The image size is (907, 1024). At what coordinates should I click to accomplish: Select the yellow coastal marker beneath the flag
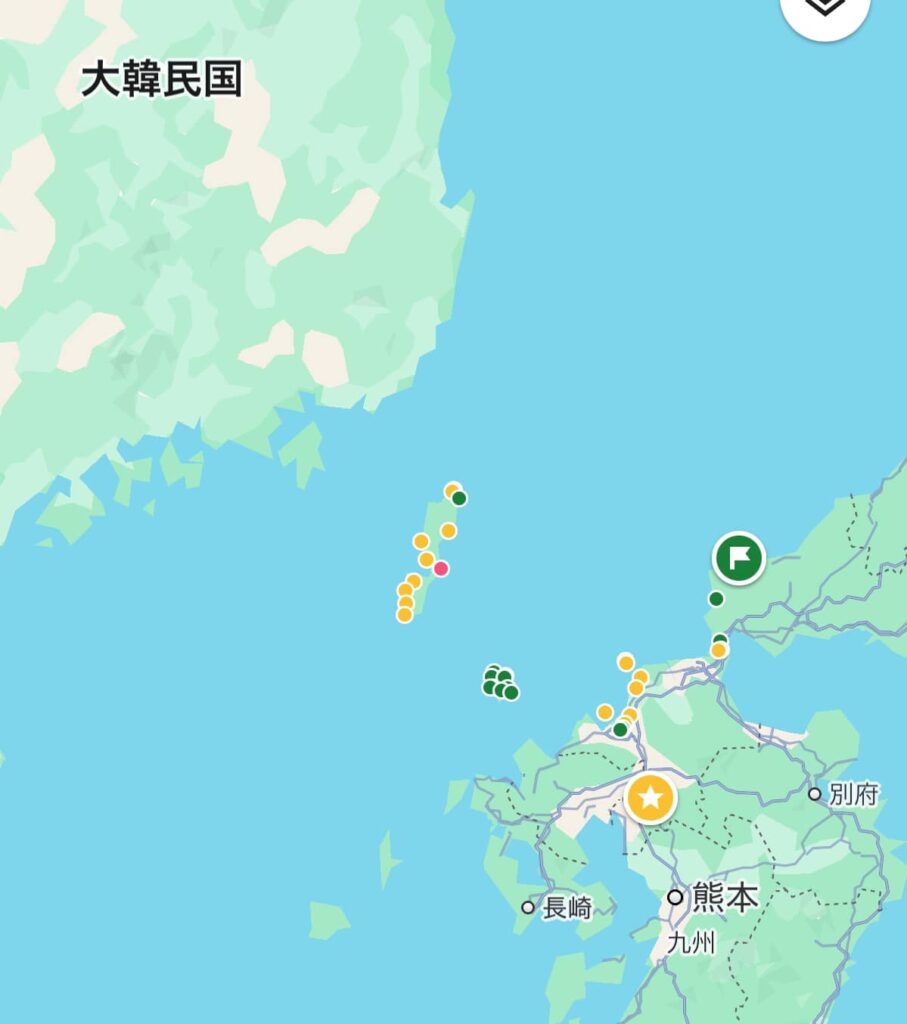pyautogui.click(x=719, y=651)
